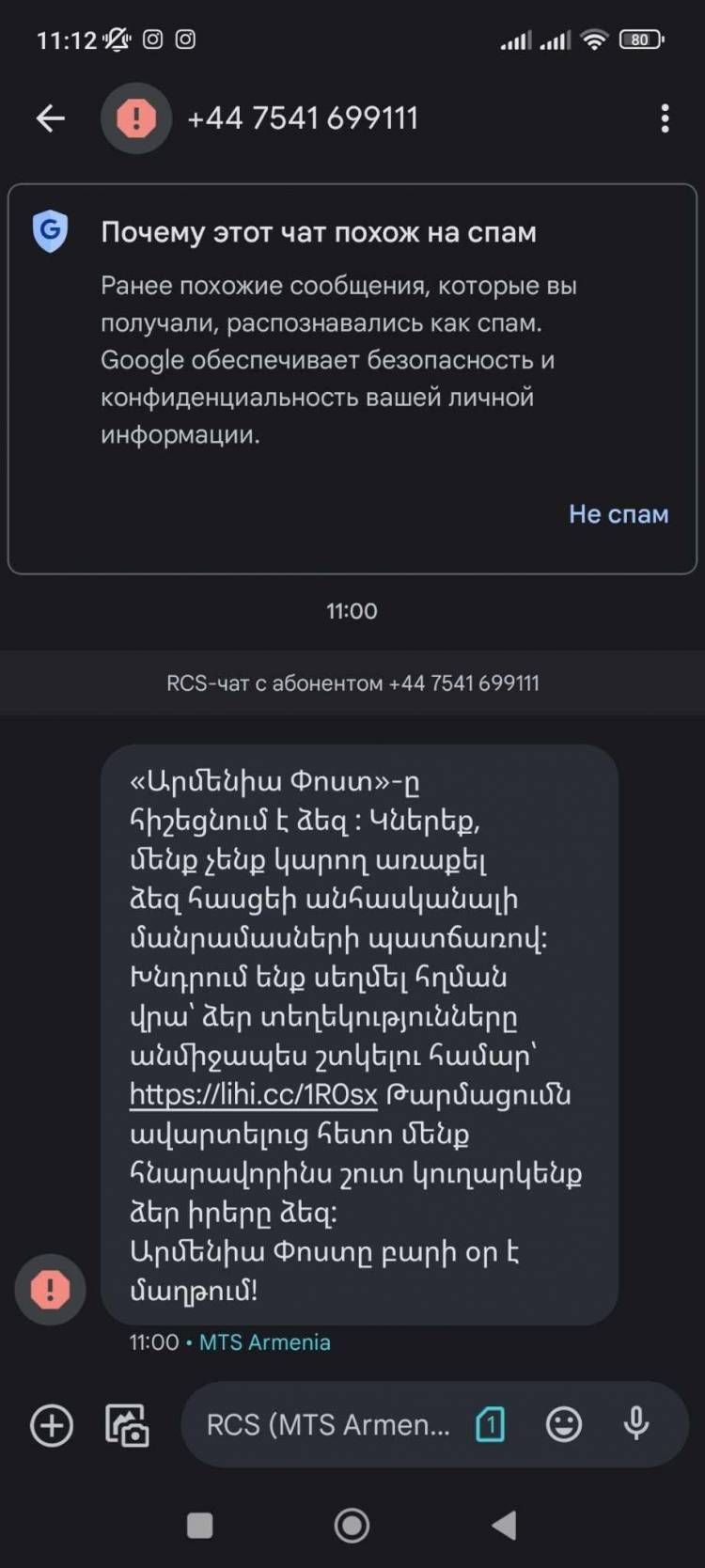
Task: Record a voice message with the microphone
Action: tap(636, 1425)
